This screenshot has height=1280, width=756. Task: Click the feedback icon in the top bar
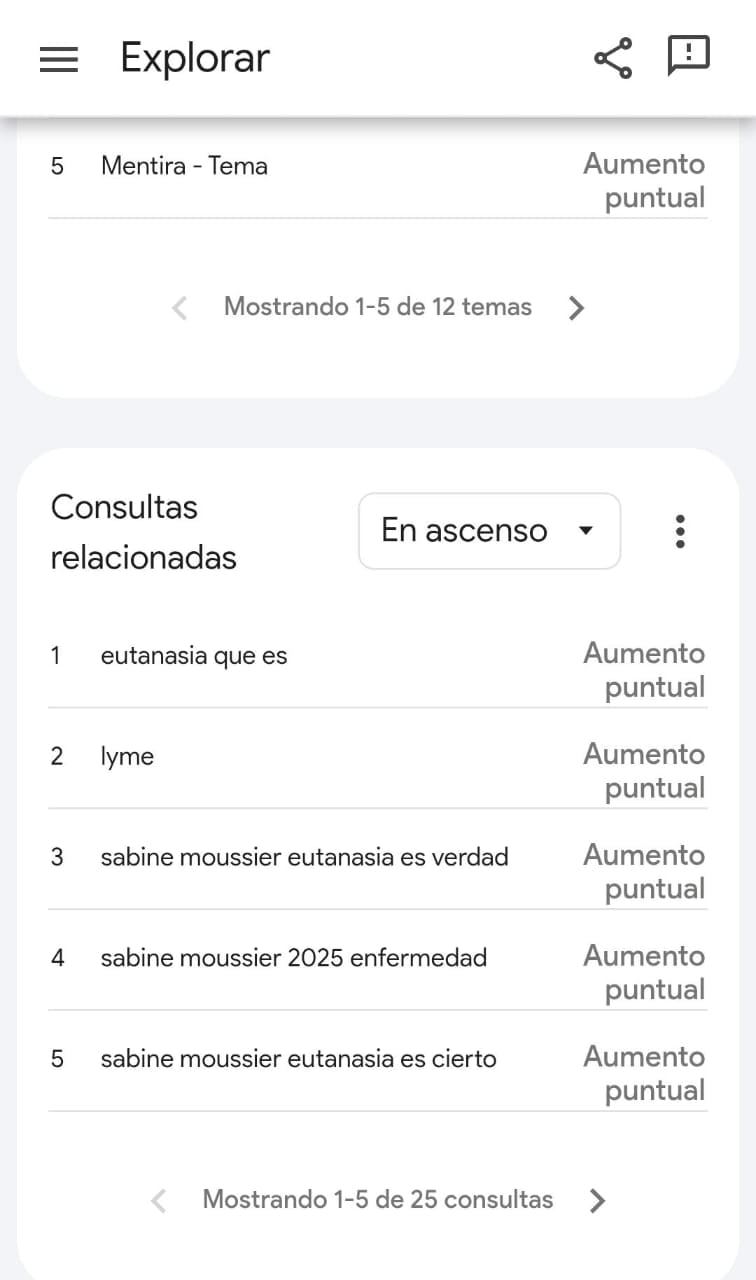tap(689, 57)
